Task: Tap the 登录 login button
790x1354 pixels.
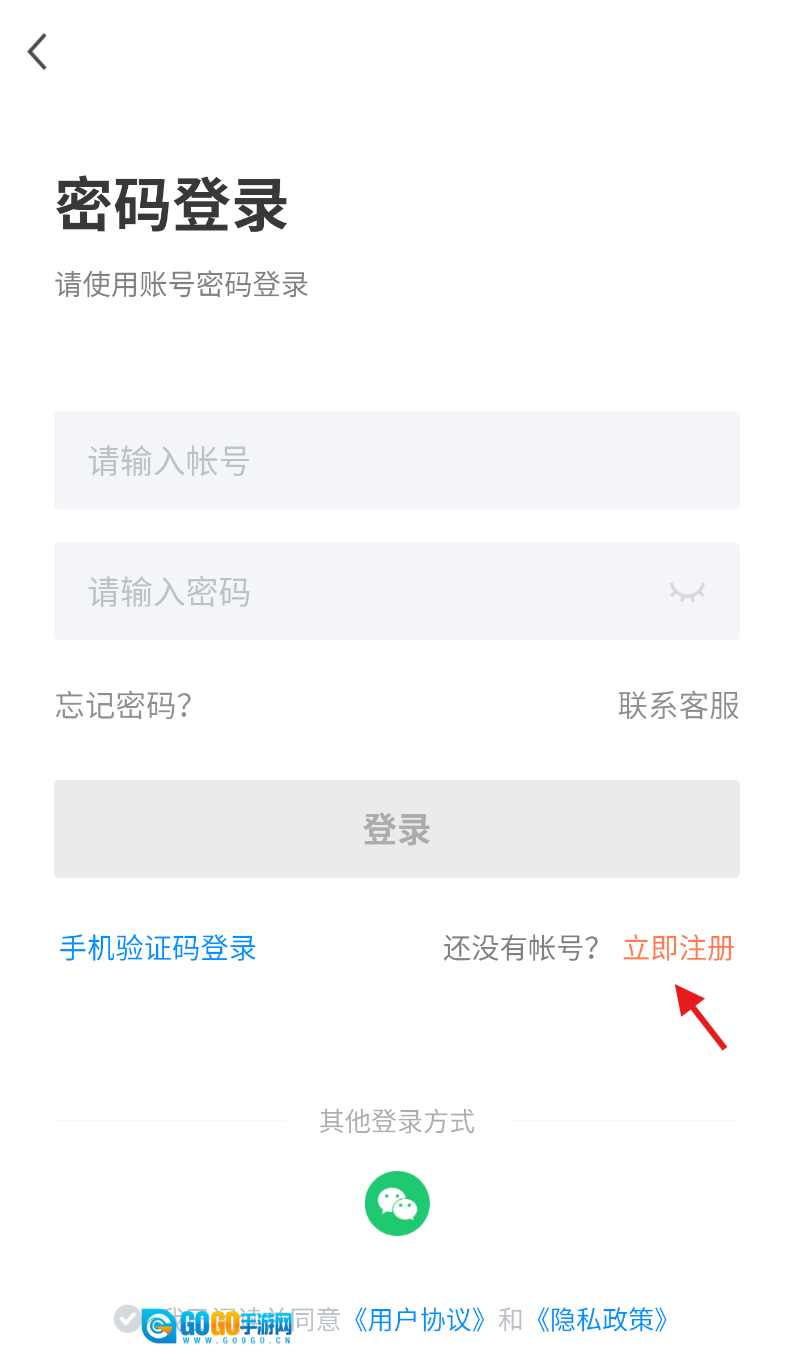Action: (396, 829)
